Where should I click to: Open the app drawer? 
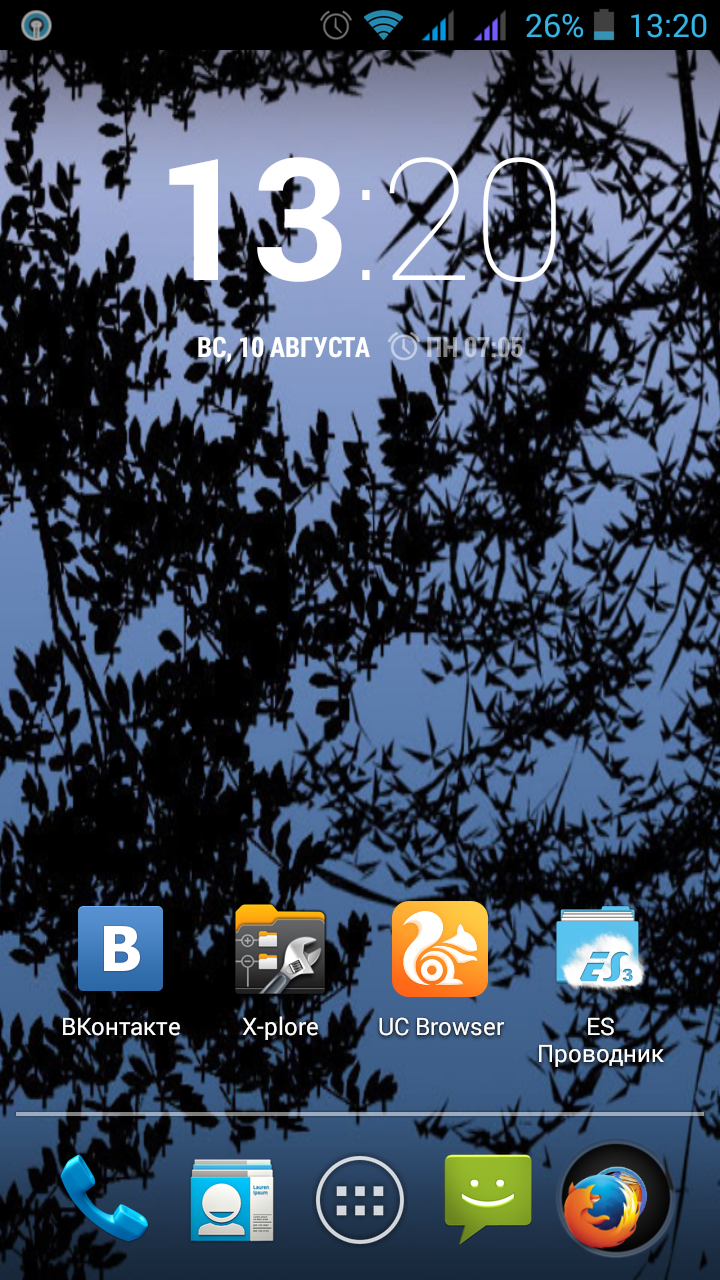click(360, 1200)
